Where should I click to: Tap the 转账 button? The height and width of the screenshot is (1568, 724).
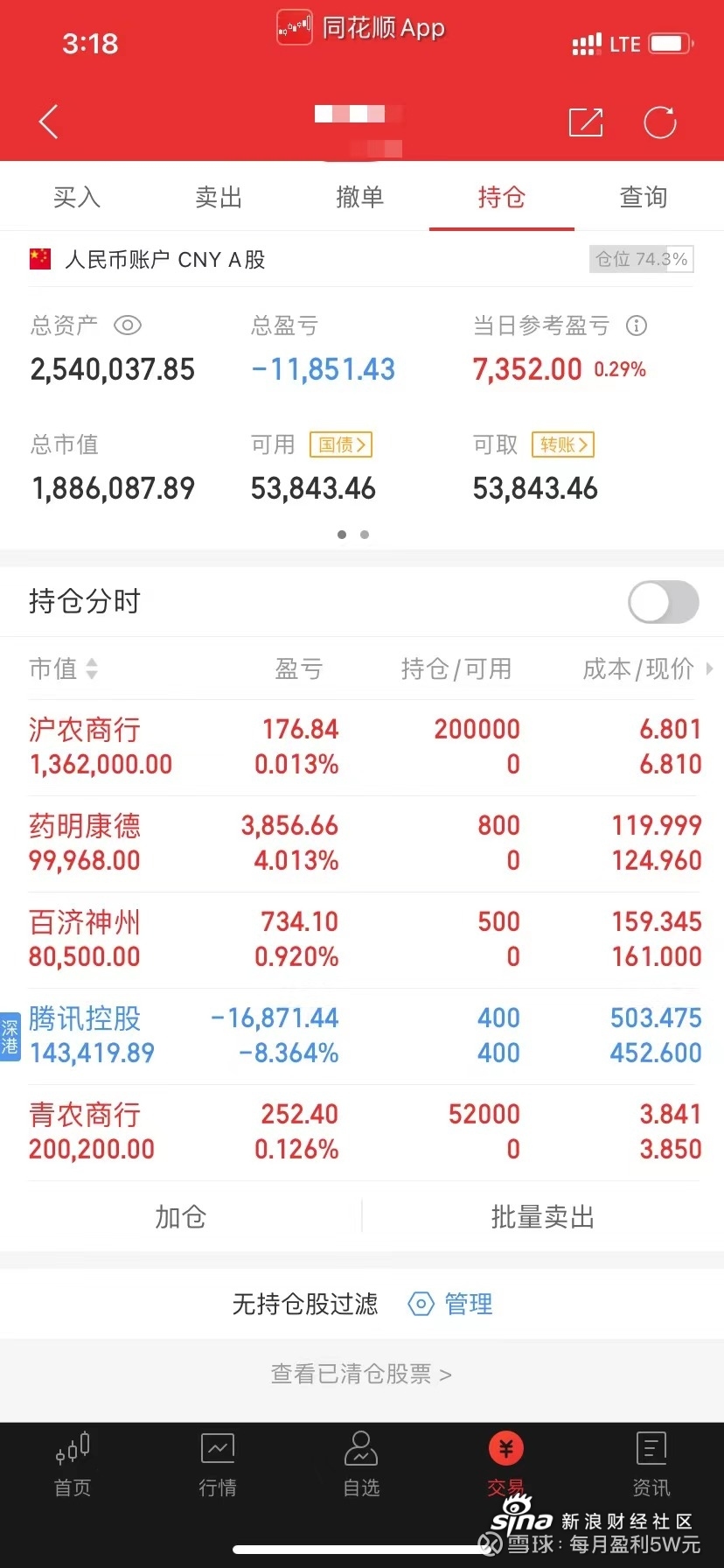tap(563, 444)
